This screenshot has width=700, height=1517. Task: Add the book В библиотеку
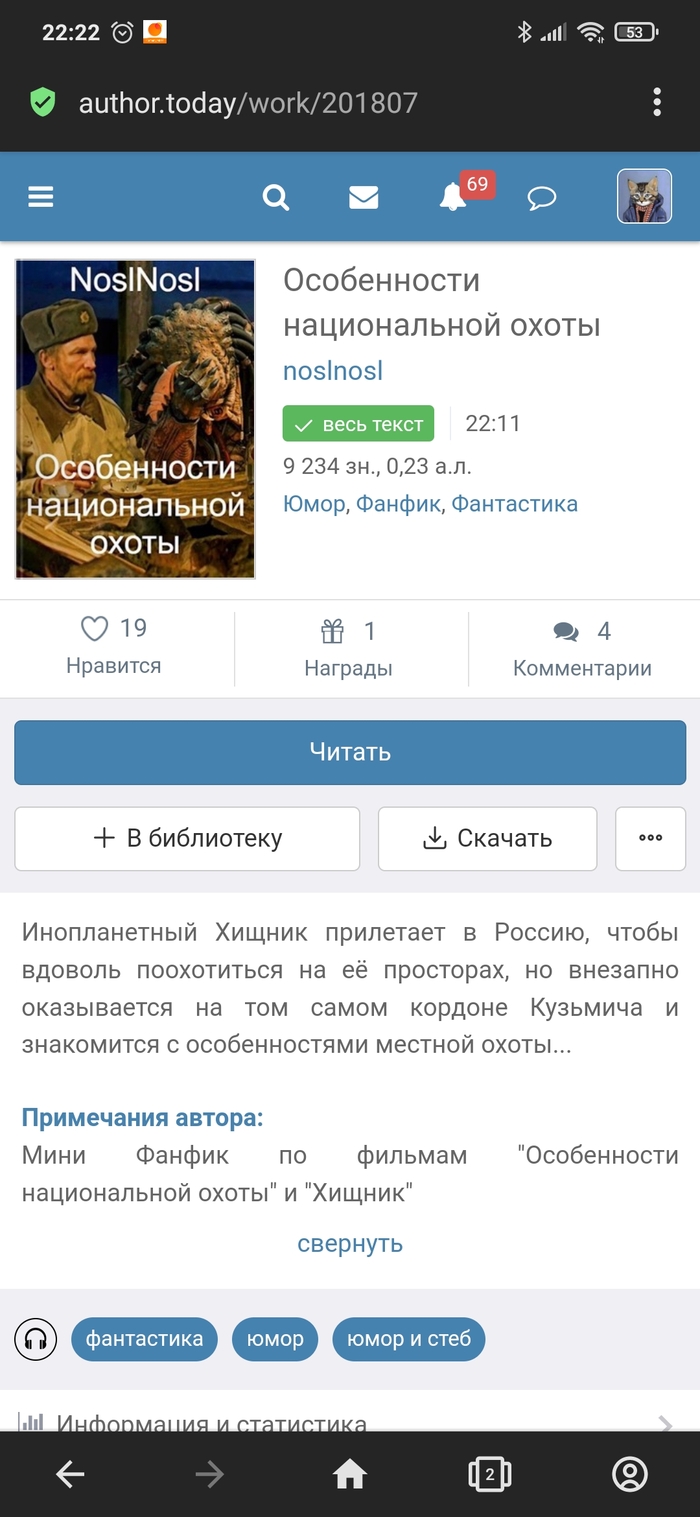click(187, 839)
